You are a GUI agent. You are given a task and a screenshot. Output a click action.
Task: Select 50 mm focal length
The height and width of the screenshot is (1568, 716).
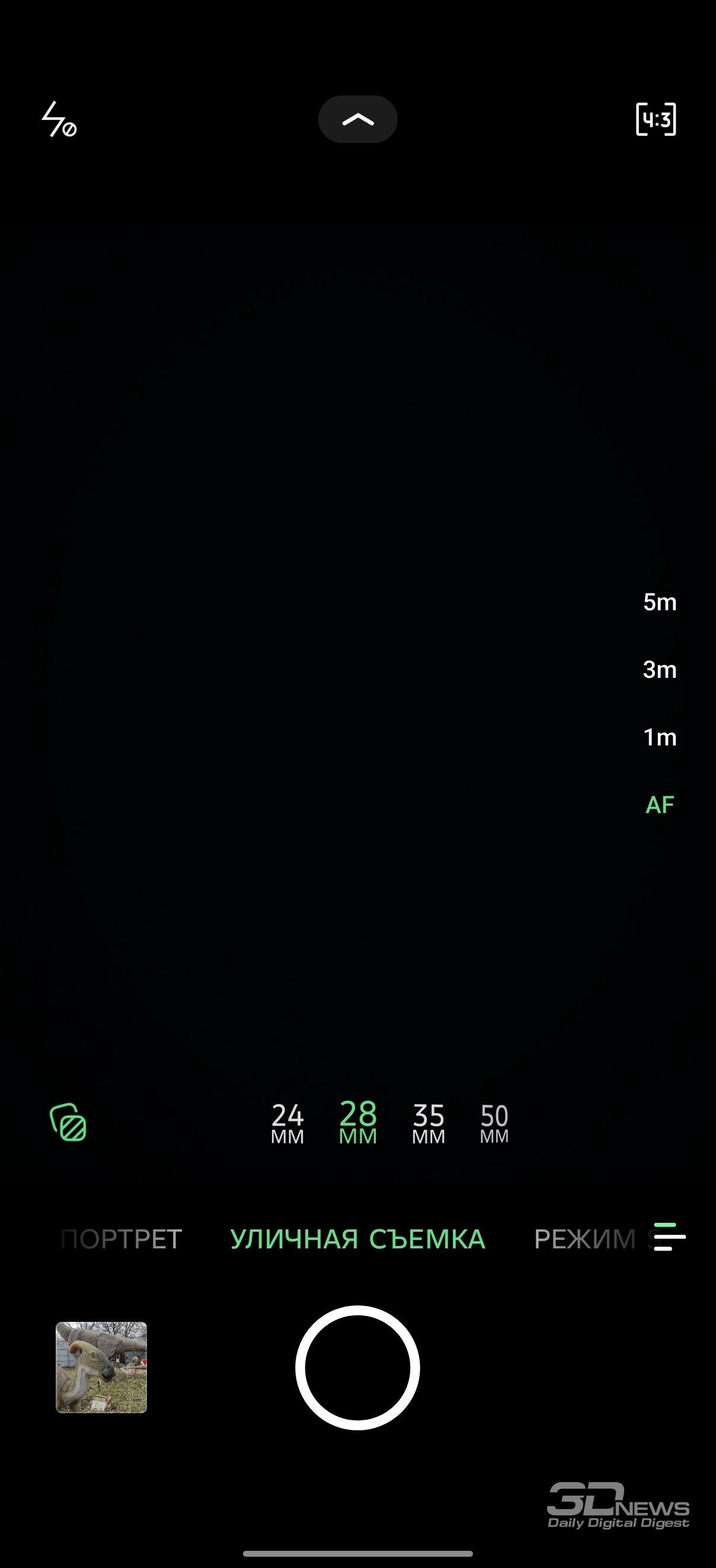click(x=494, y=1123)
